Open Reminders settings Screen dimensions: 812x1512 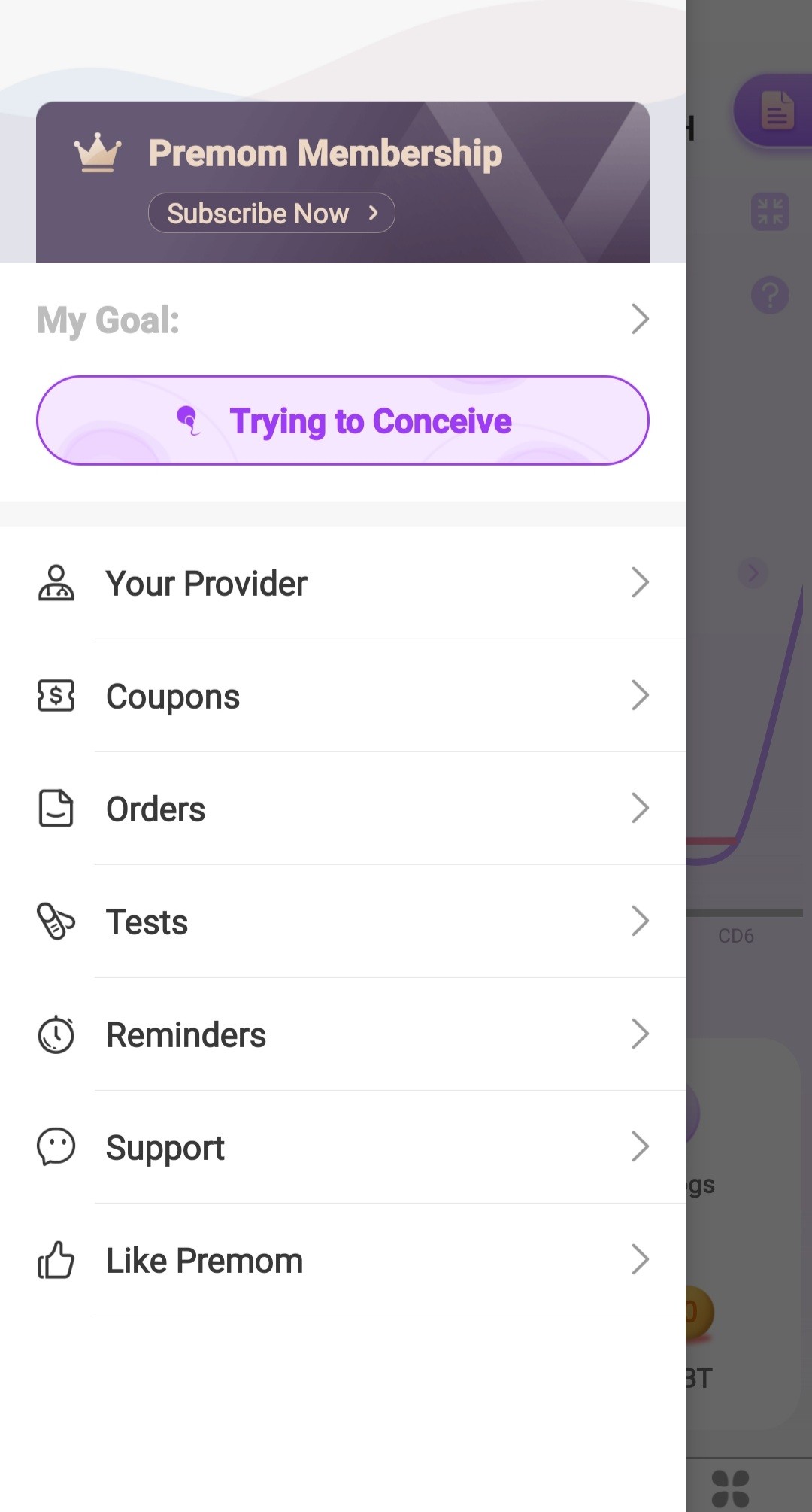tap(342, 1034)
